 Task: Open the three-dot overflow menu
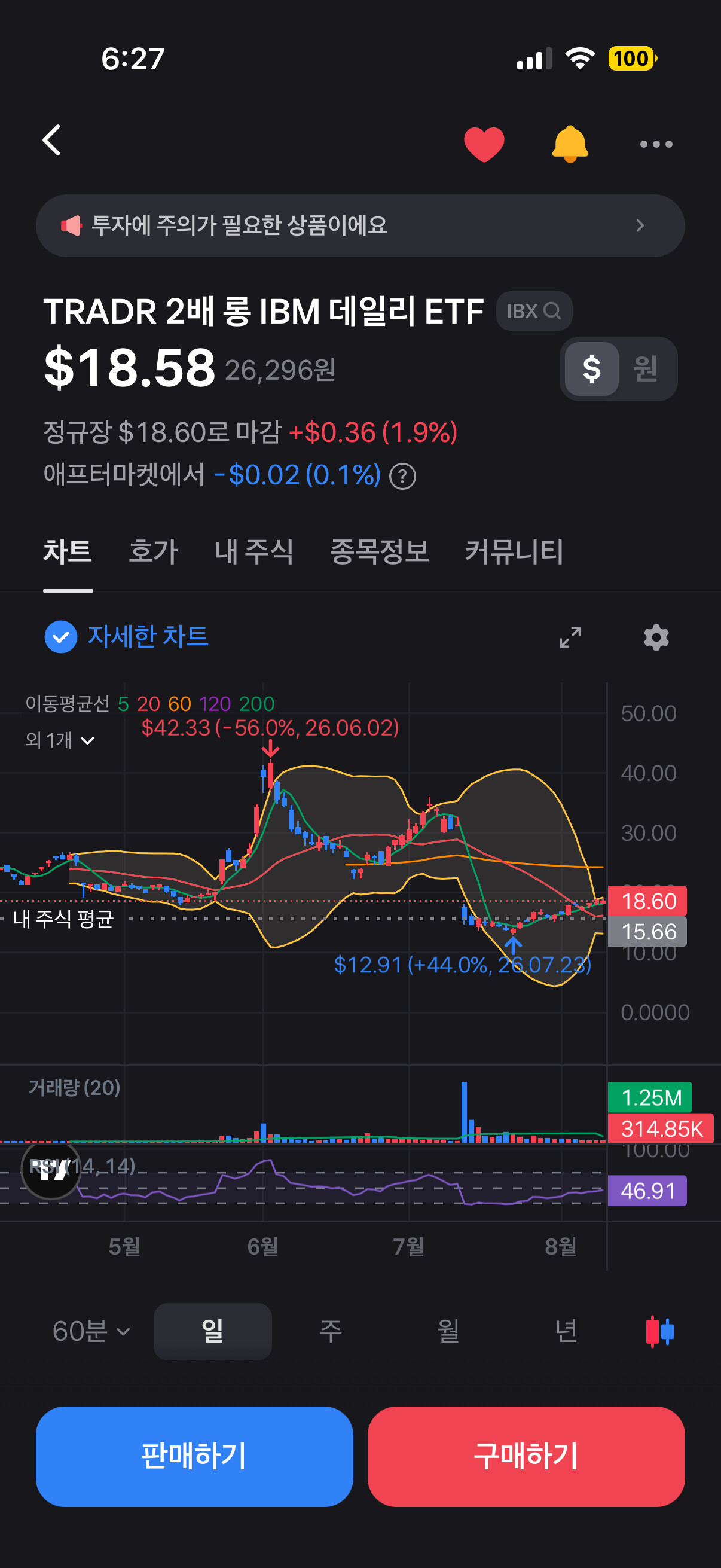point(656,144)
